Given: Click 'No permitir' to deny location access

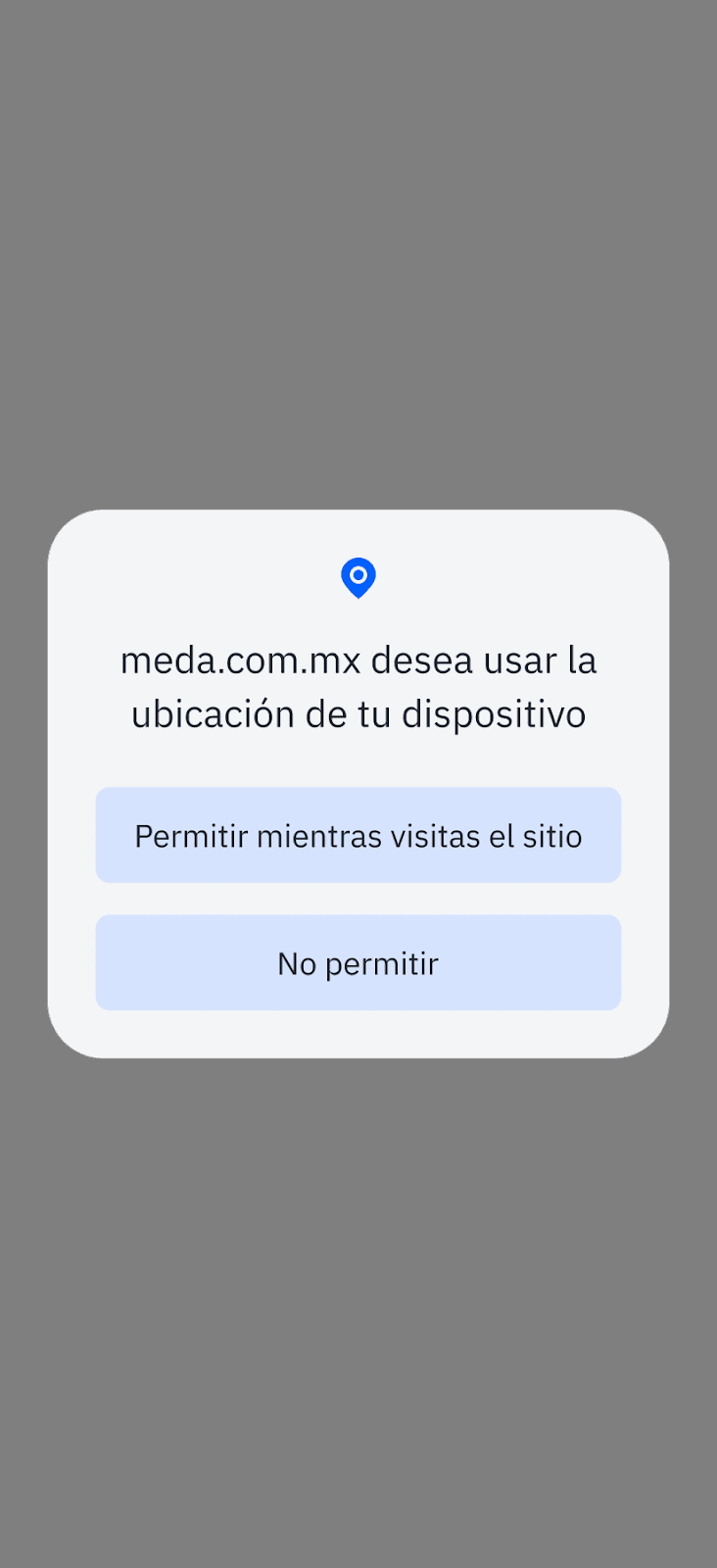Looking at the screenshot, I should pos(358,962).
